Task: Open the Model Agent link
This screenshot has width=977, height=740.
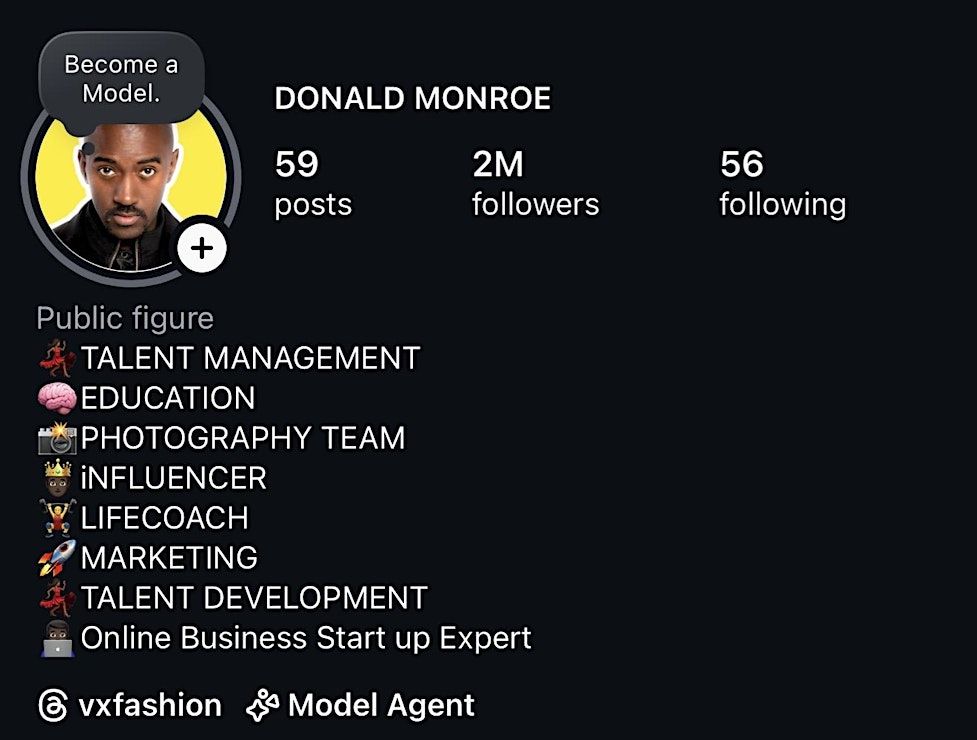Action: (x=361, y=705)
